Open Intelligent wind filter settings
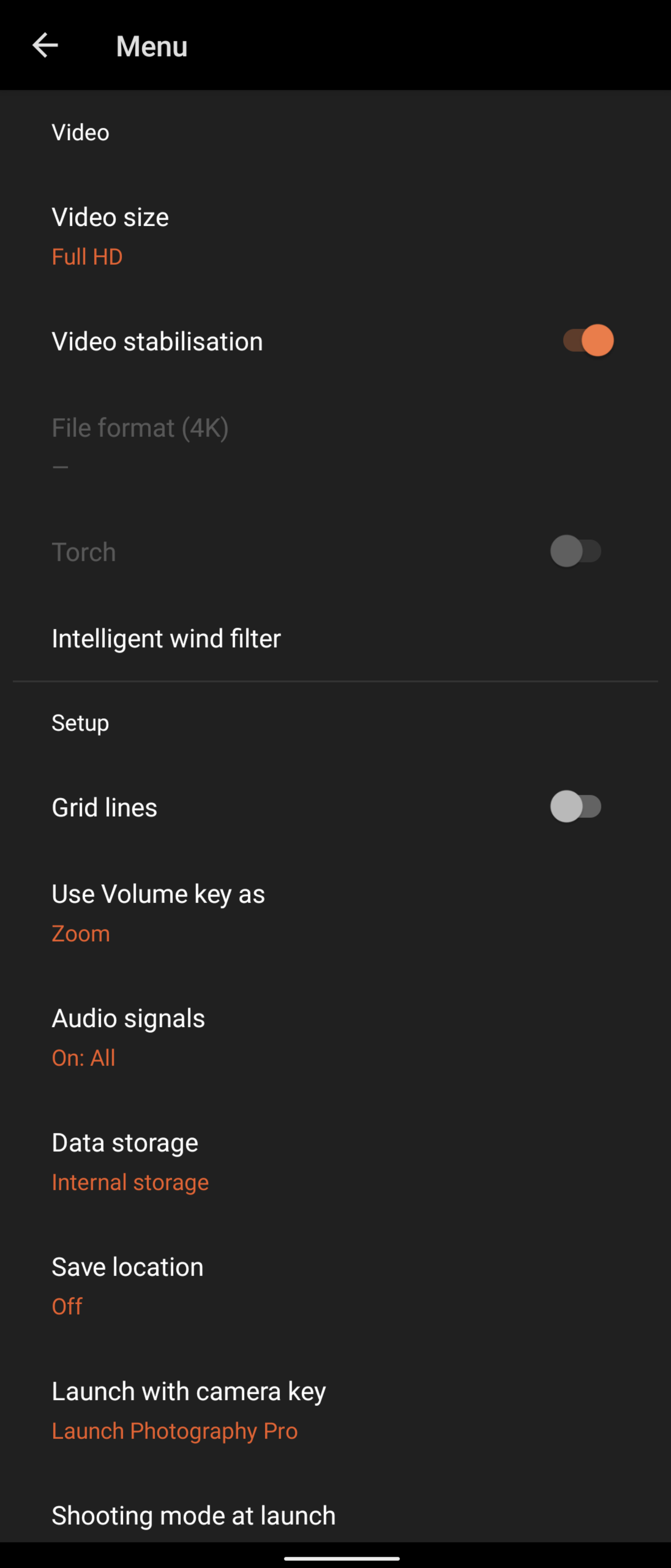 pos(166,639)
